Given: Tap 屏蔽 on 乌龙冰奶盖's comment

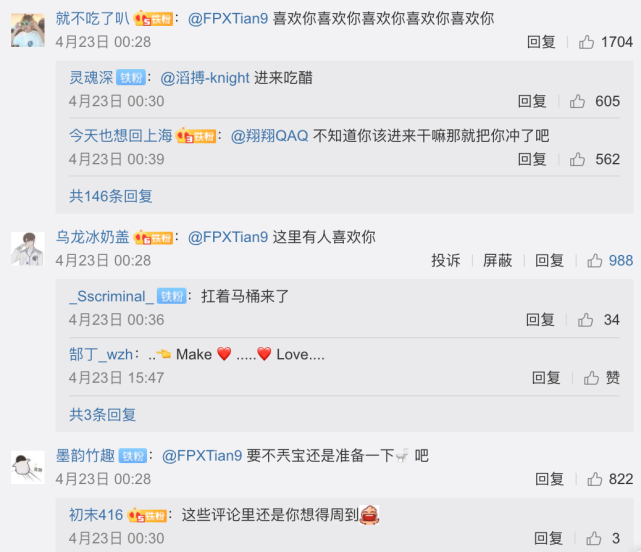Looking at the screenshot, I should (x=498, y=260).
